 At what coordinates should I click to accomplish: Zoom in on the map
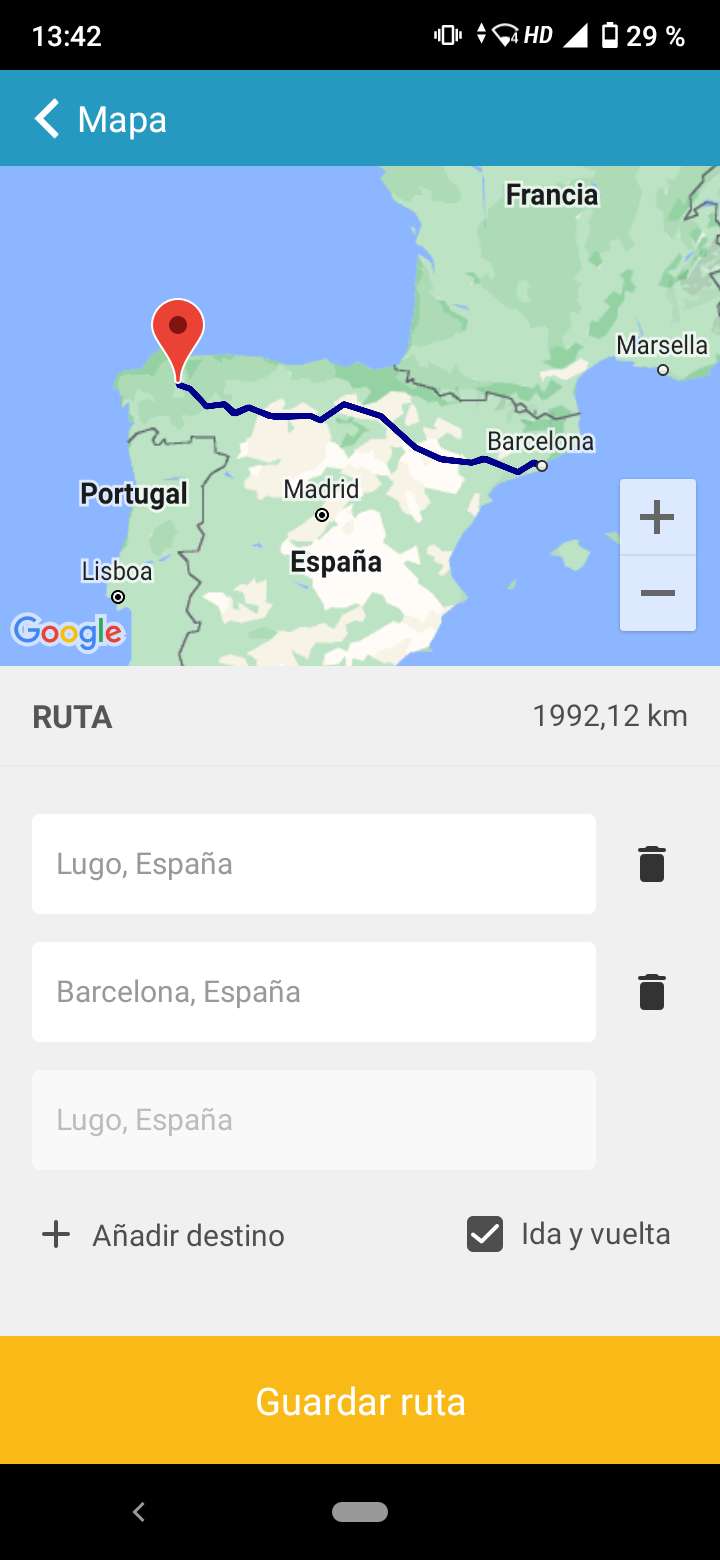(x=657, y=517)
